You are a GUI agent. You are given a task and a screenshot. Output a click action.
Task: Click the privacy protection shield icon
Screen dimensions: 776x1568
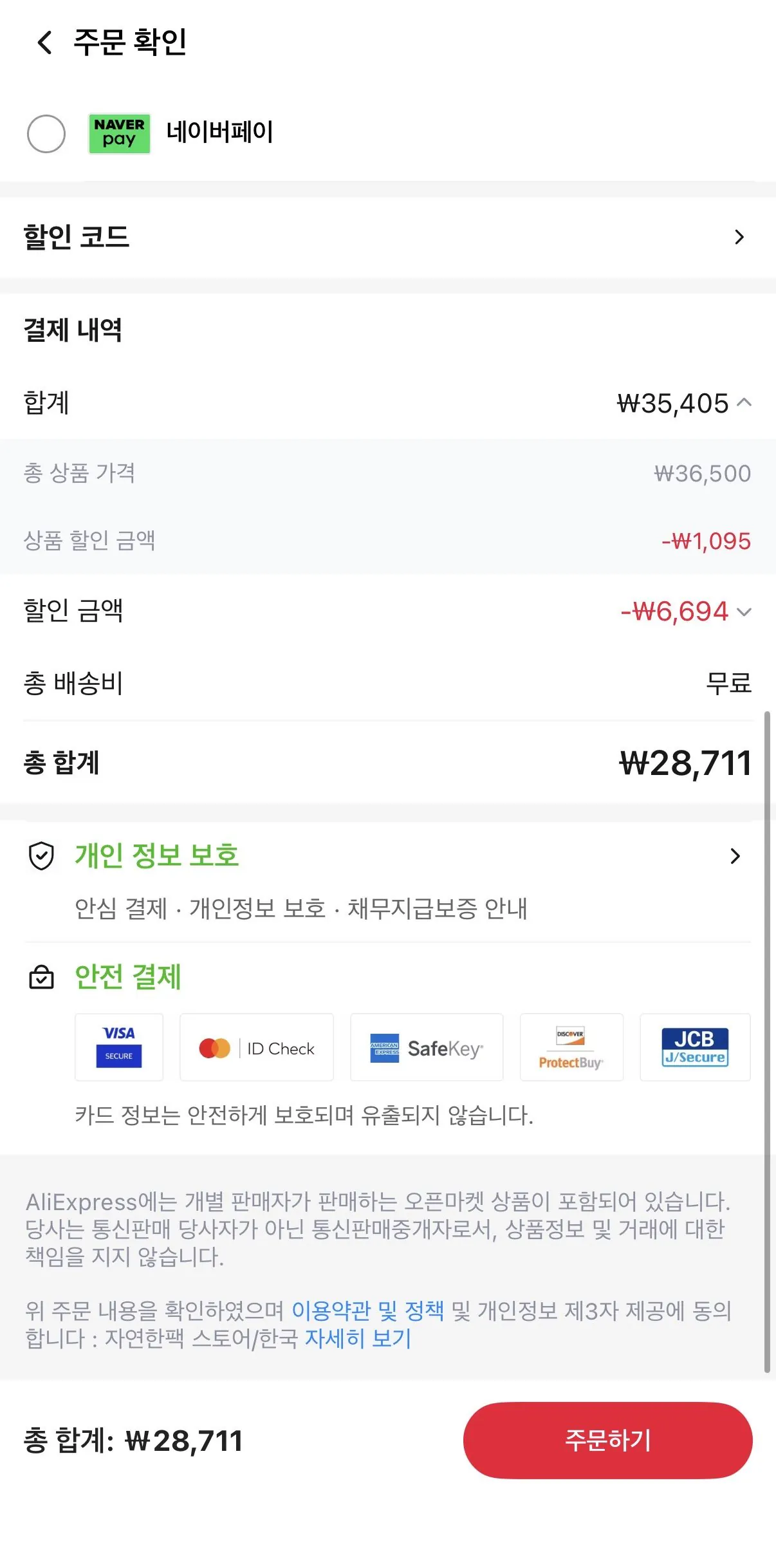[x=42, y=856]
